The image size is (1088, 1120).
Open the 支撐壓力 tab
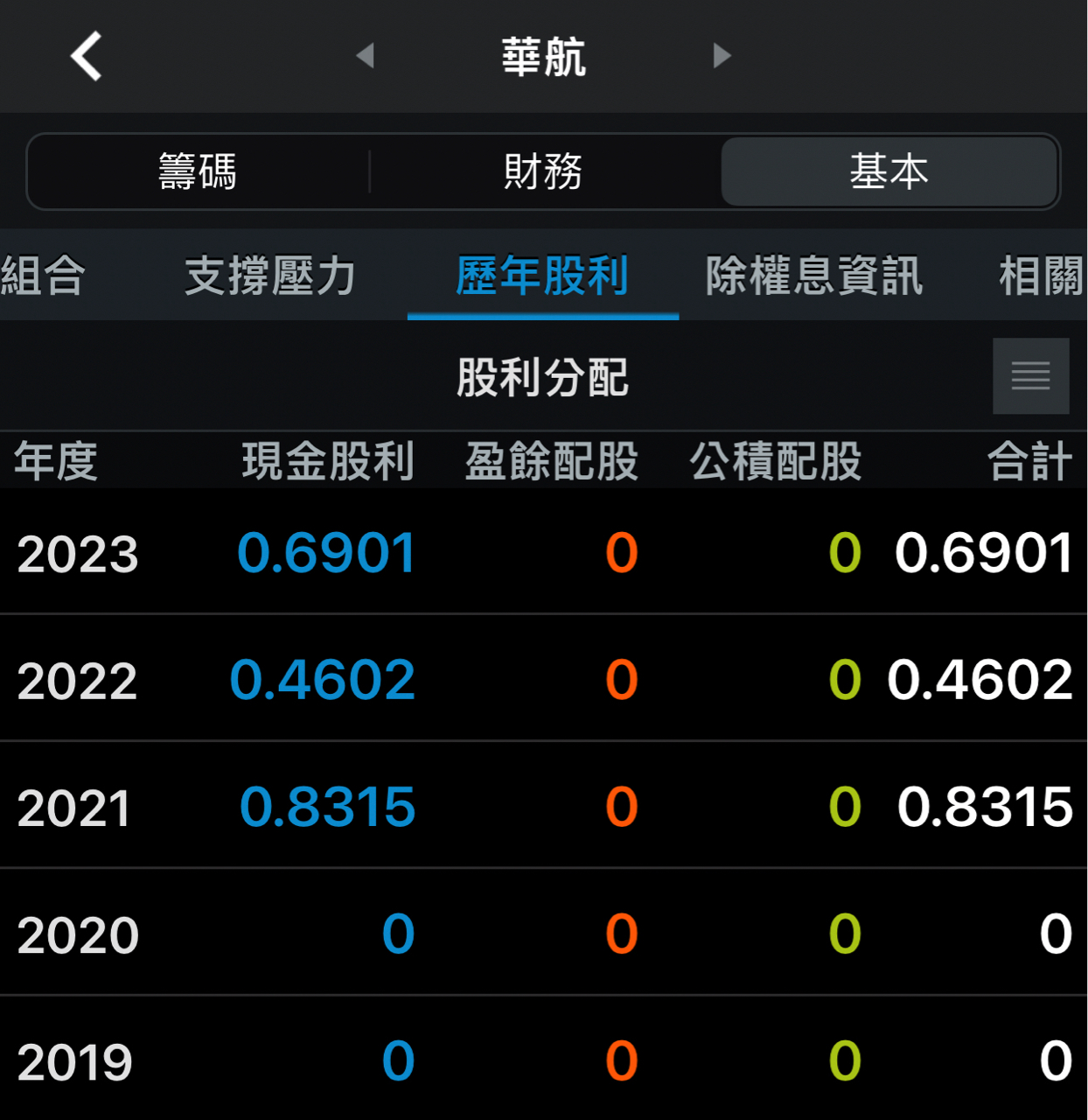click(x=270, y=276)
